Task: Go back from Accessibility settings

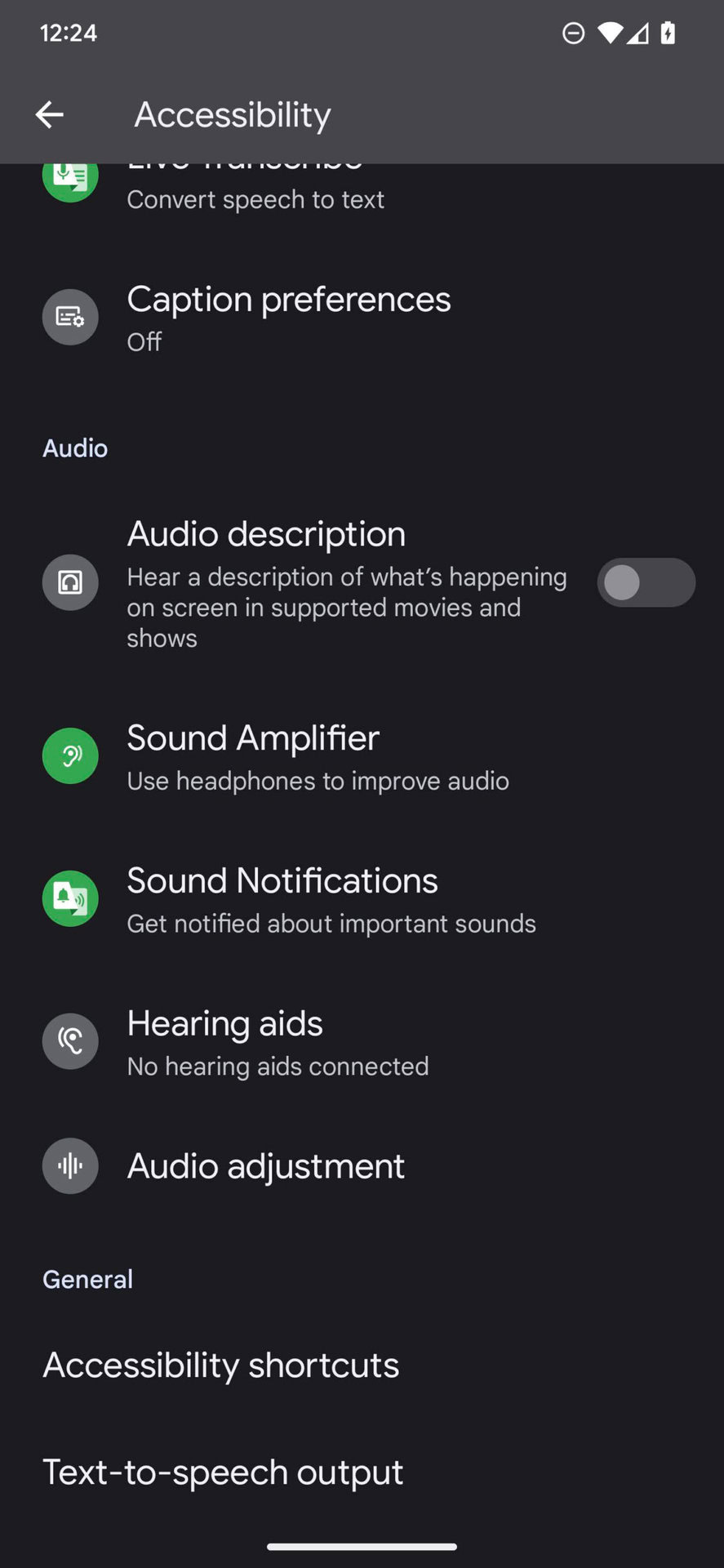Action: pos(50,114)
